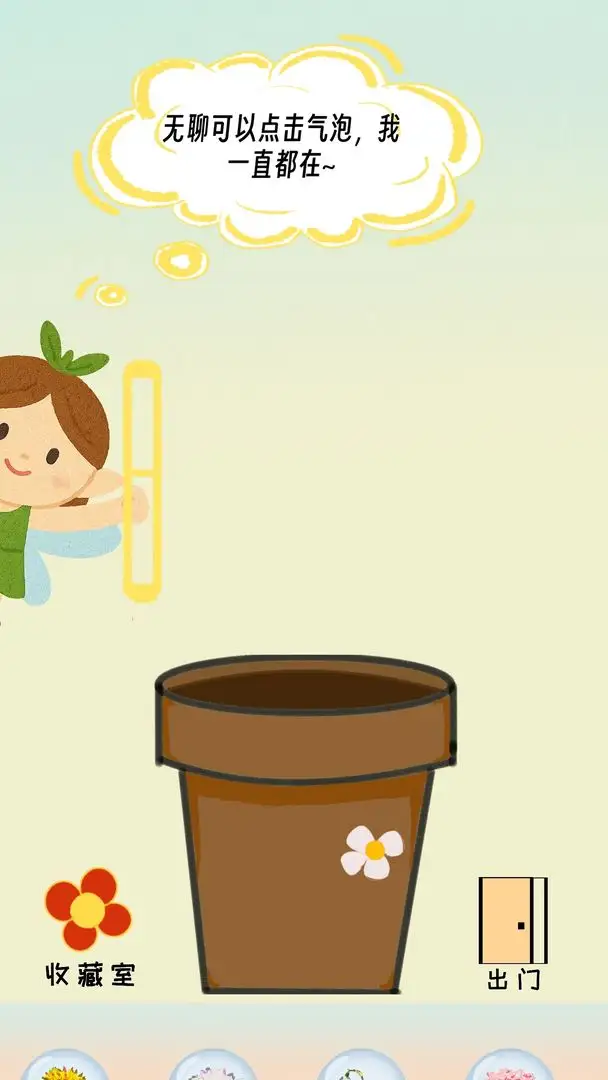Select the pale pink flower bubble

pos(212,1066)
